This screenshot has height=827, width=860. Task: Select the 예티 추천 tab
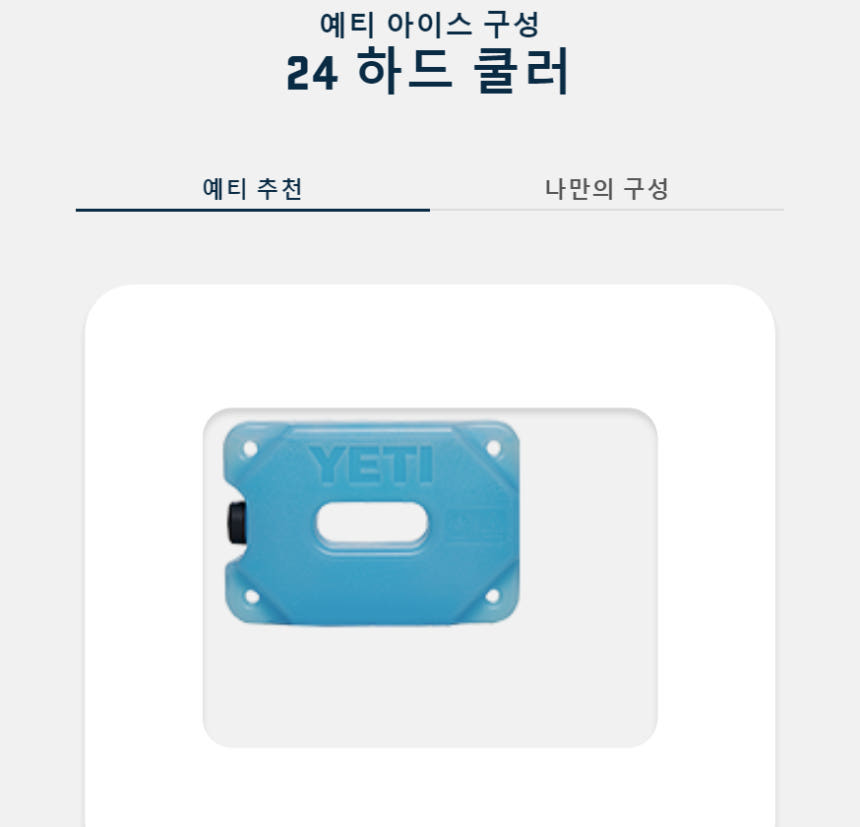(x=253, y=189)
